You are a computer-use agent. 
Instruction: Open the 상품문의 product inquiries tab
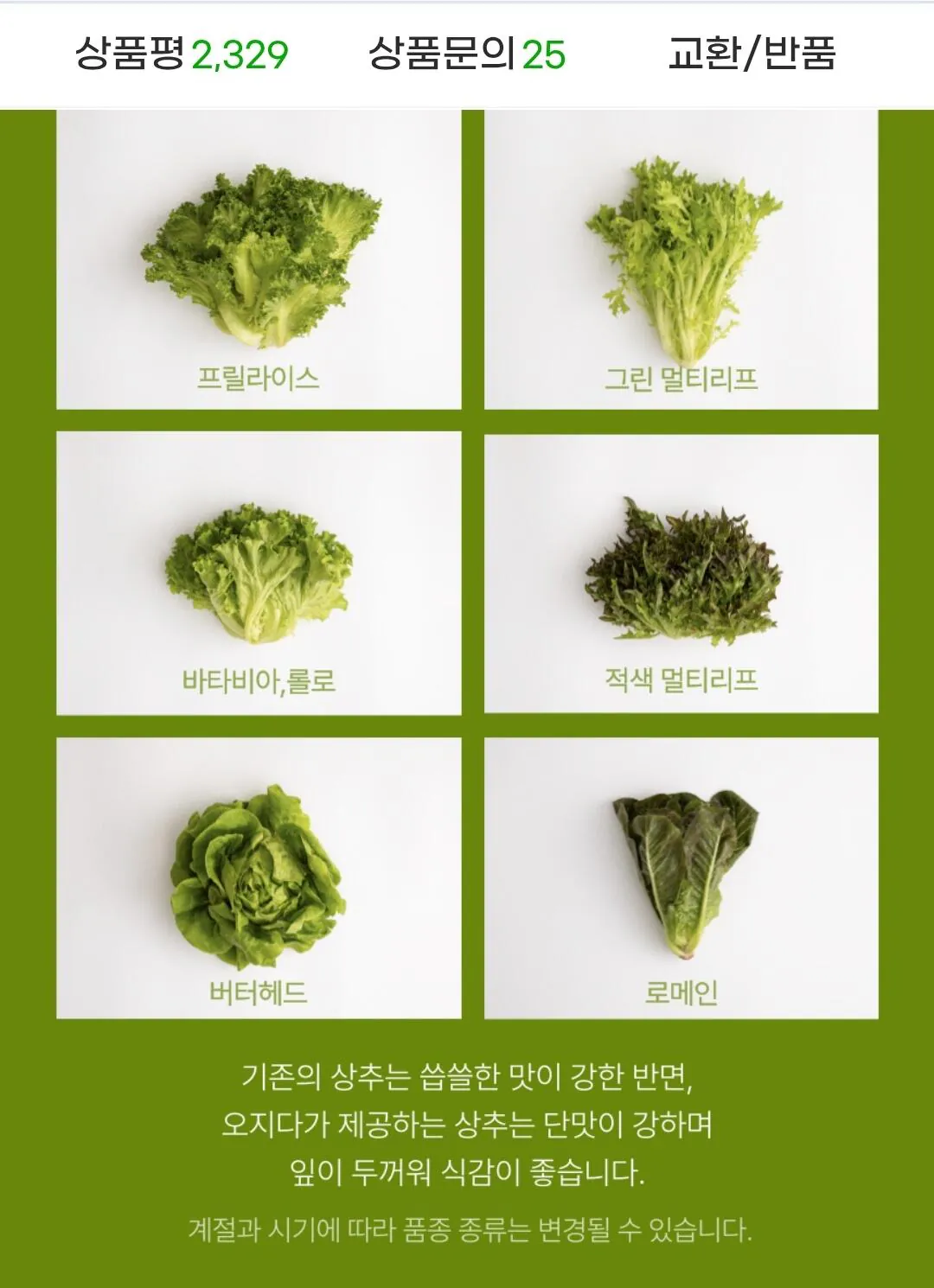click(x=467, y=54)
